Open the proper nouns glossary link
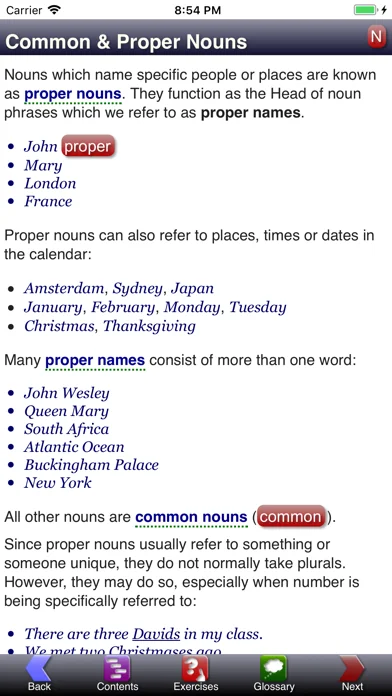This screenshot has height=696, width=392. coord(73,94)
